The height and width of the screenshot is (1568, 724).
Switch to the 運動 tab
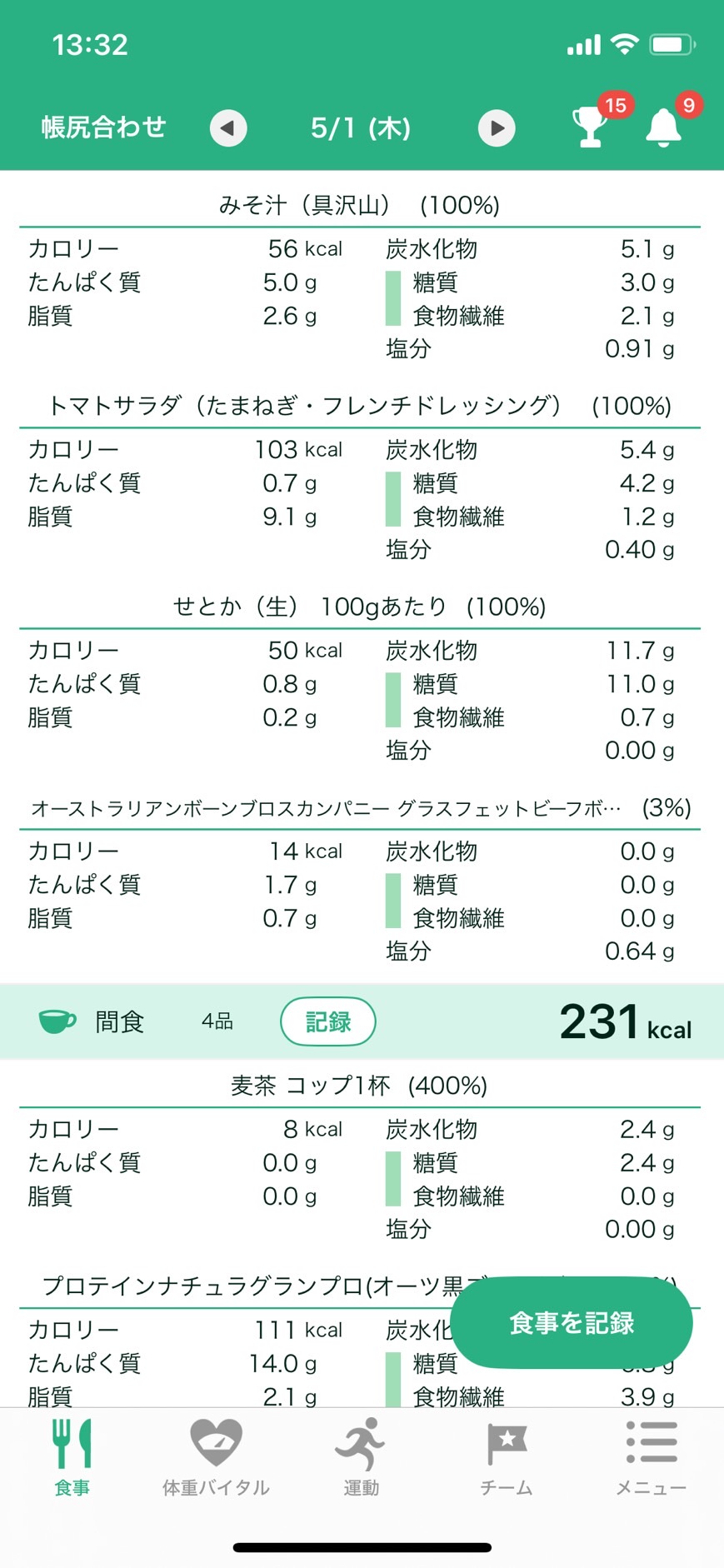click(362, 1457)
